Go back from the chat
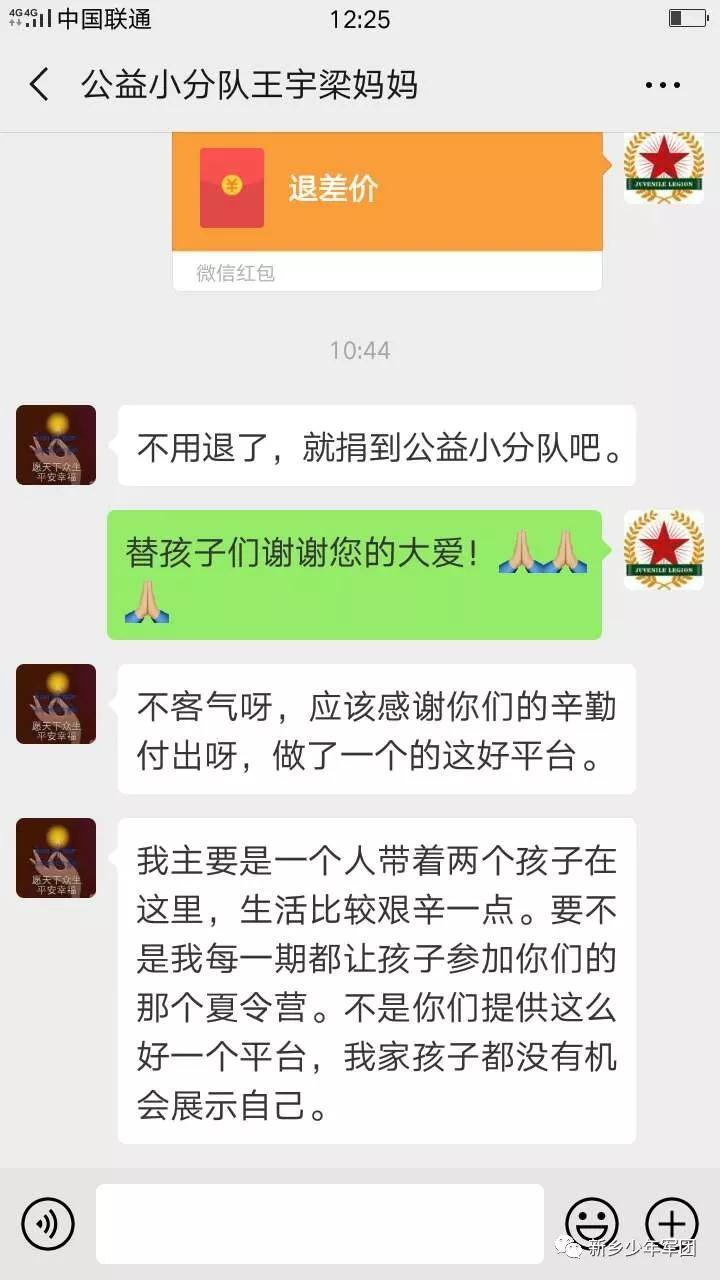720x1280 pixels. pos(40,85)
